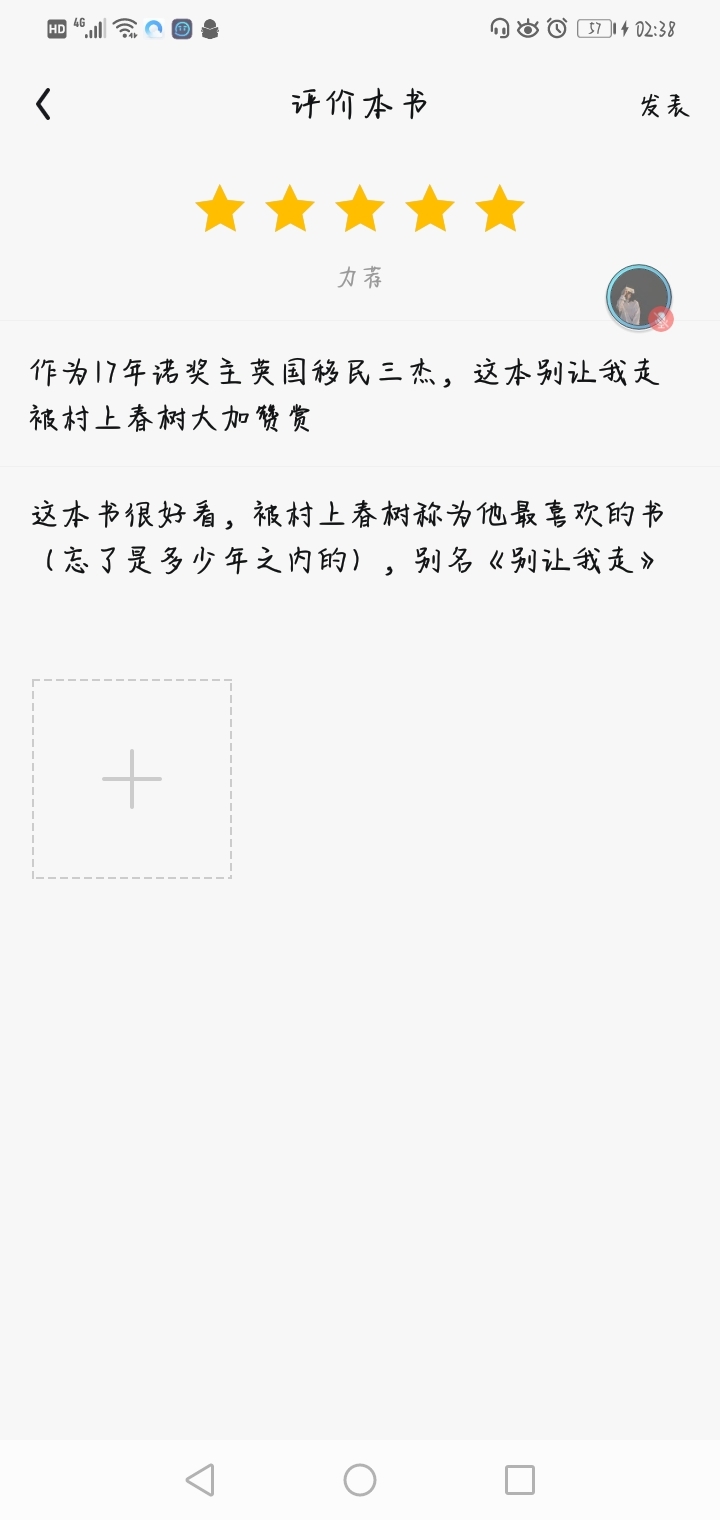720x1520 pixels.
Task: Open recent apps from navigation bar
Action: [520, 1480]
